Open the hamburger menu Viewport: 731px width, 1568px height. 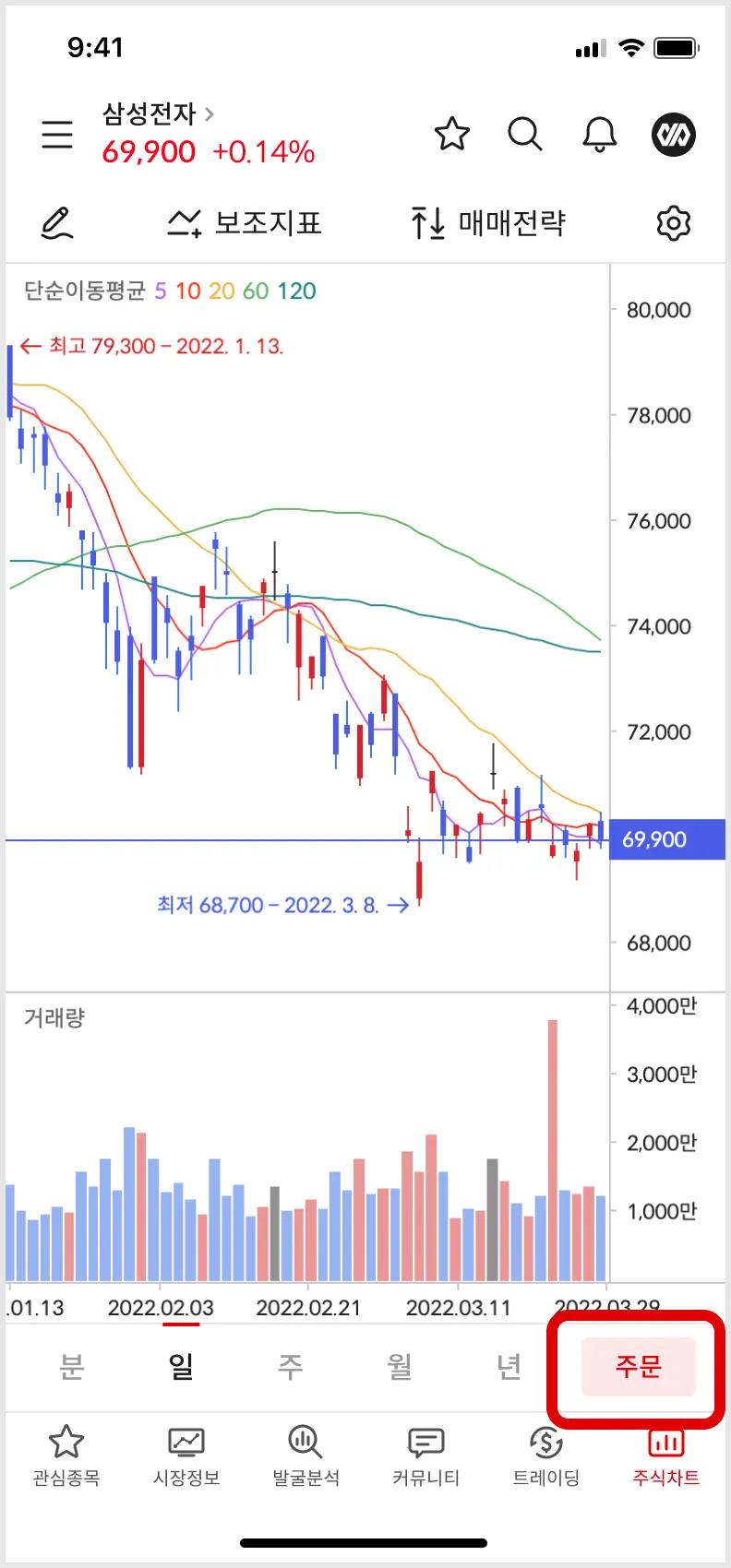(57, 135)
